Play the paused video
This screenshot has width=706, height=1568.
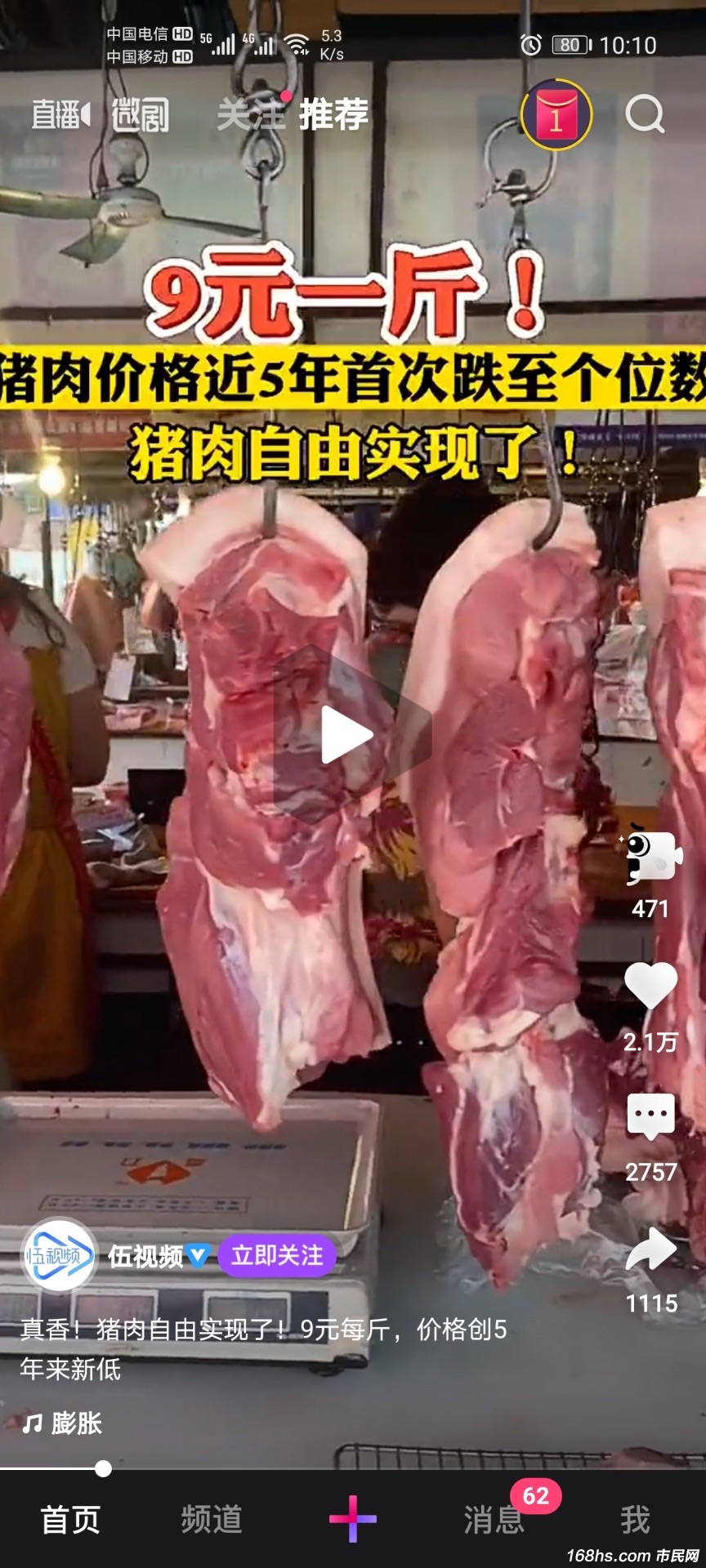pos(349,734)
